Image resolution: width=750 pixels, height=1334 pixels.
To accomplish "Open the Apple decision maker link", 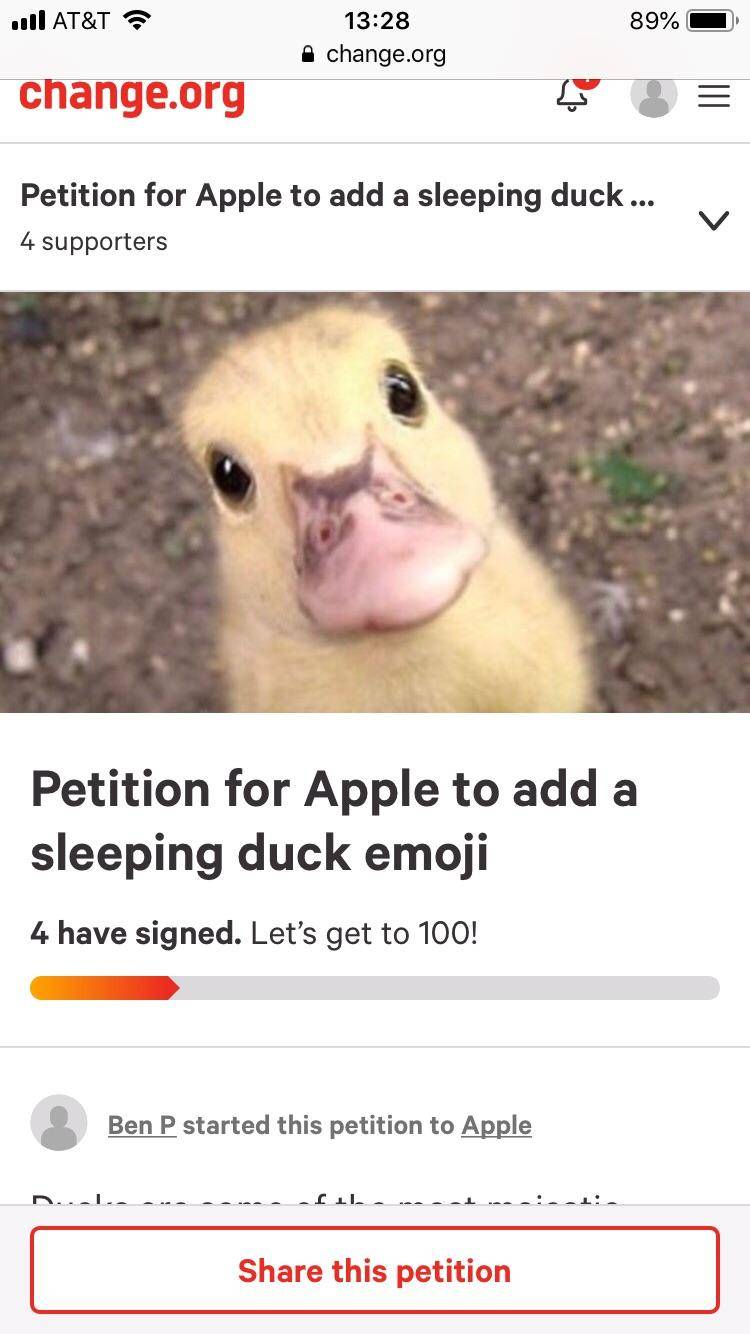I will pos(496,1125).
